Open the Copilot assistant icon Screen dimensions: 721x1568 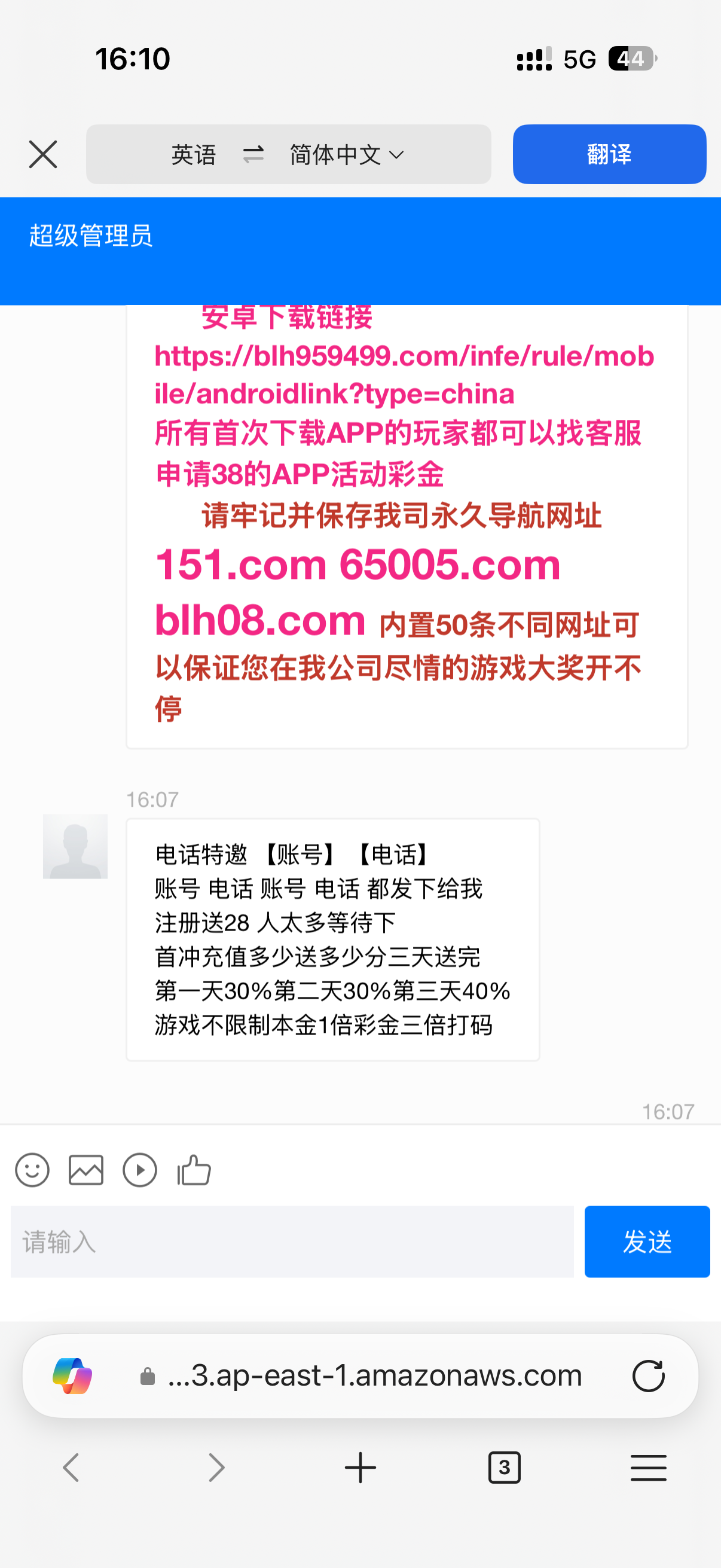tap(72, 1375)
